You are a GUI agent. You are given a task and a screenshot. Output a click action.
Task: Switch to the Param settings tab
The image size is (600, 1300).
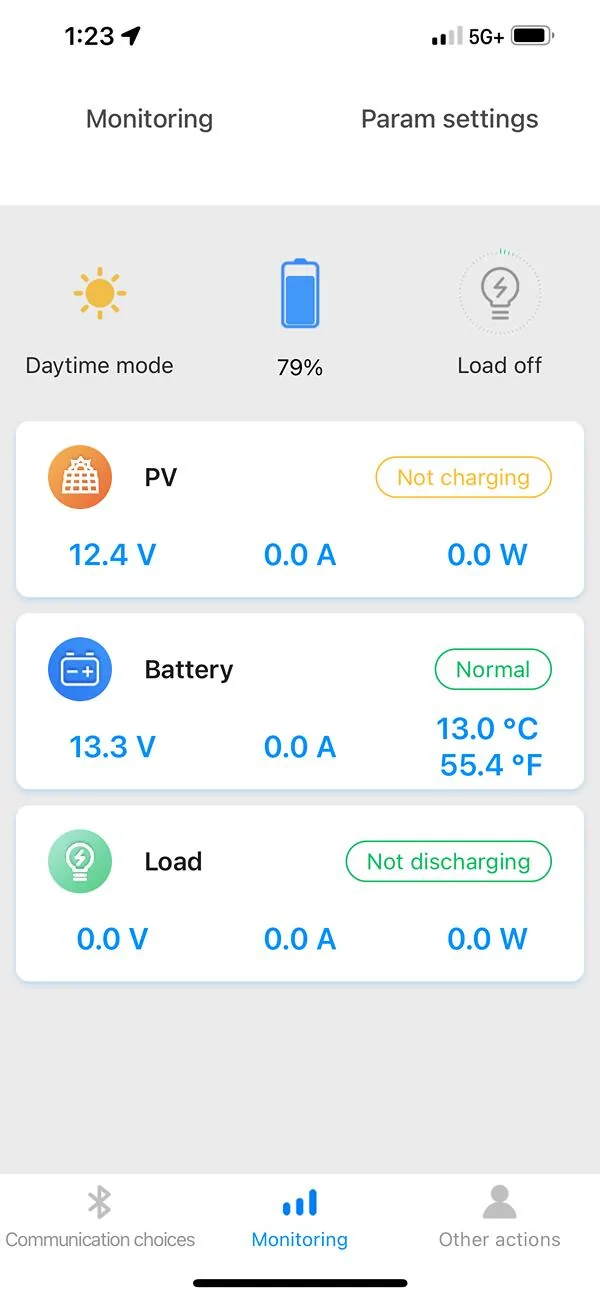pyautogui.click(x=449, y=119)
